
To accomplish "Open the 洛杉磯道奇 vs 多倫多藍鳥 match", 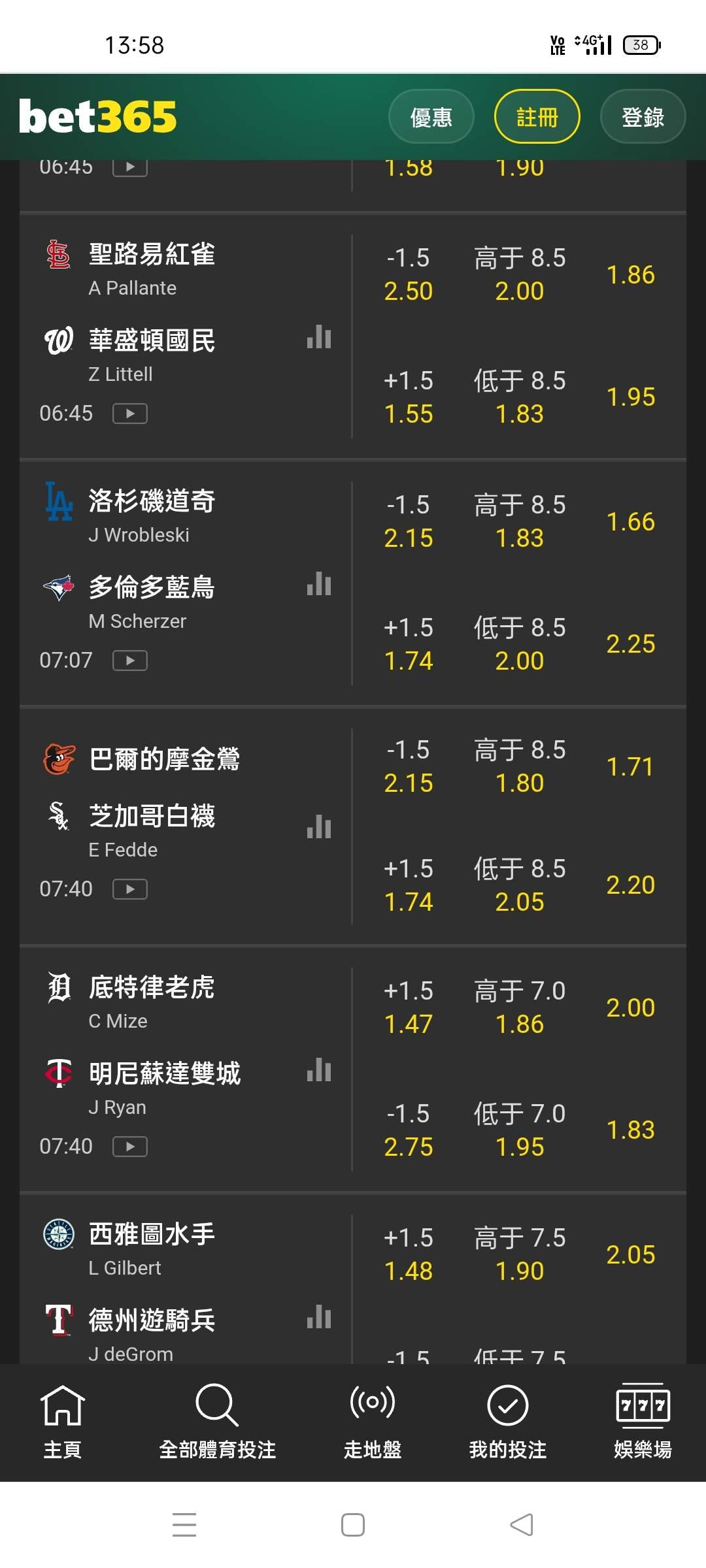I will click(x=152, y=502).
